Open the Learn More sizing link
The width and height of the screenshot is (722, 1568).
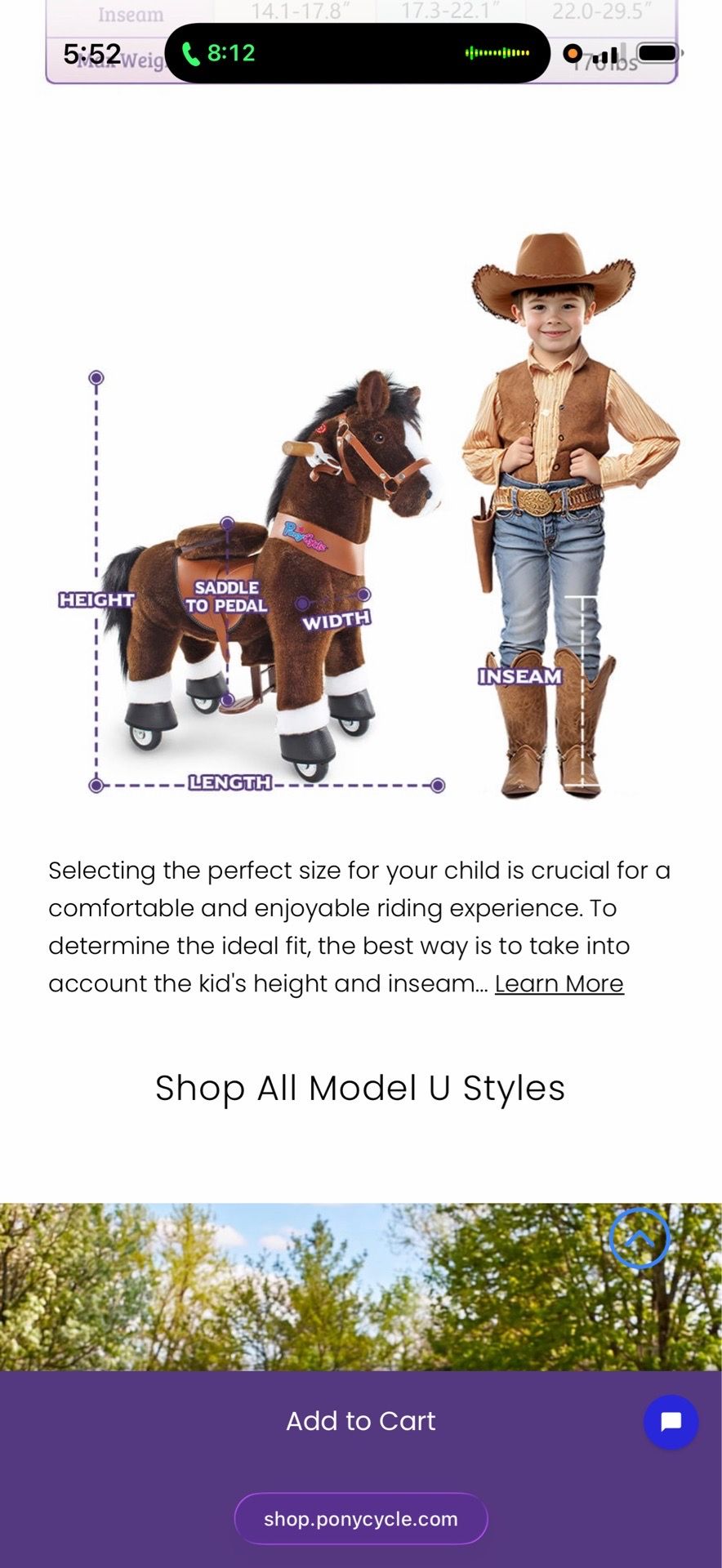click(559, 983)
